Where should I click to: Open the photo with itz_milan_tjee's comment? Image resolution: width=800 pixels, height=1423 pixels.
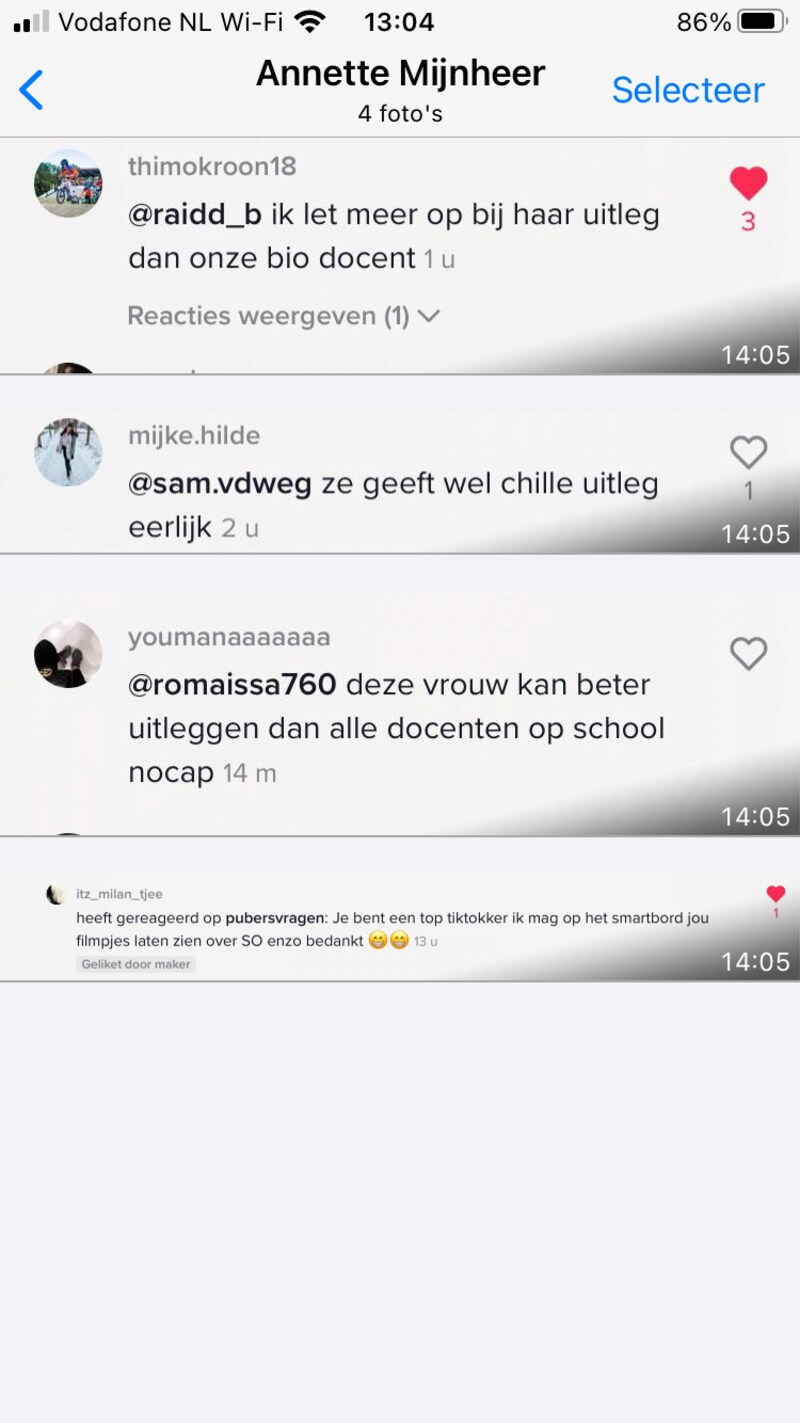point(400,926)
